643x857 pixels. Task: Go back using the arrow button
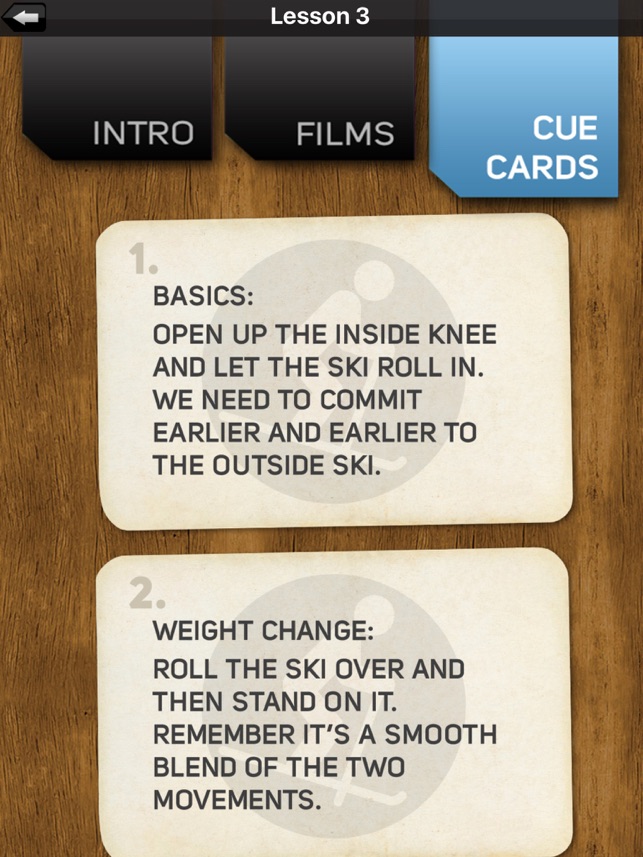click(24, 17)
